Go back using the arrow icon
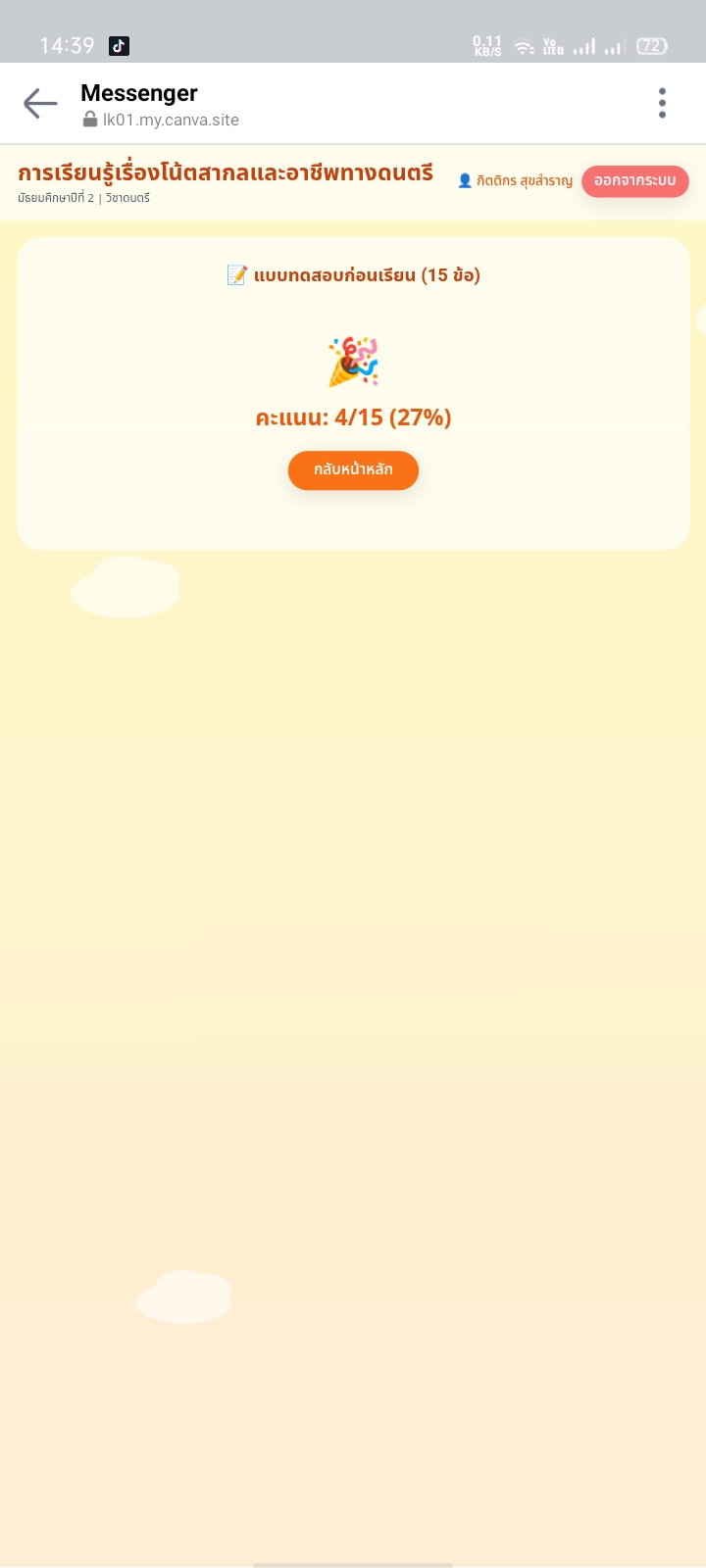 40,103
